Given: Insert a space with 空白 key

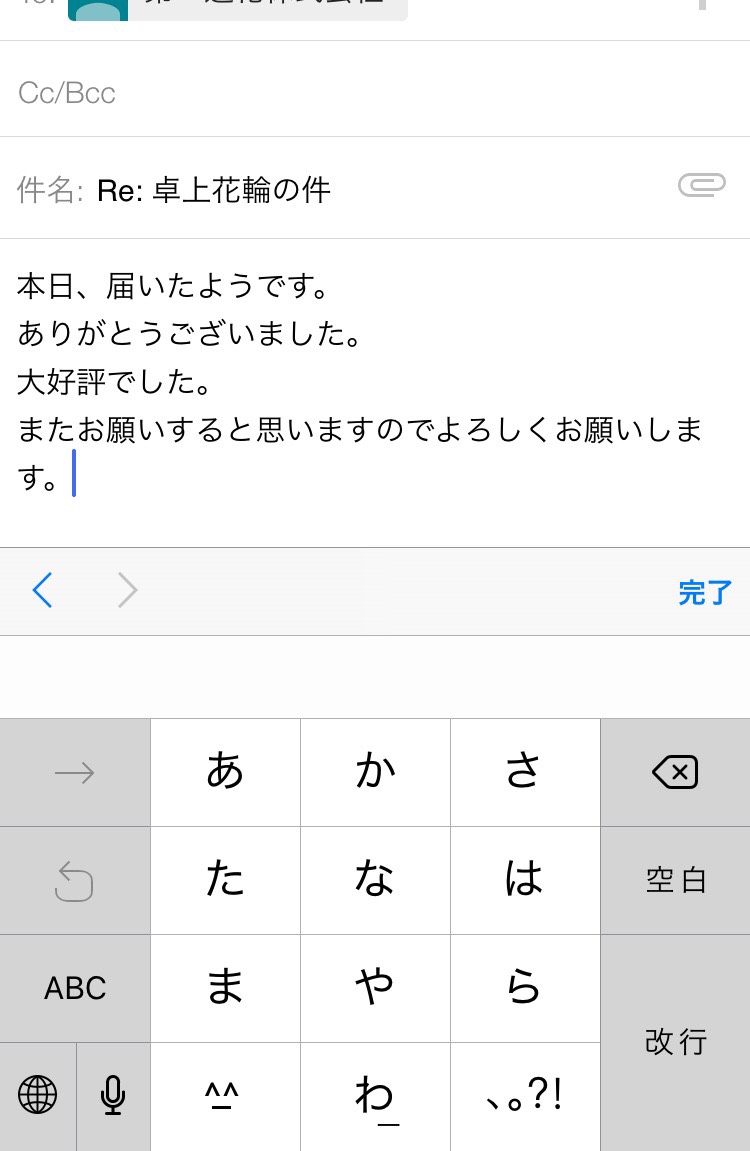Looking at the screenshot, I should (675, 880).
